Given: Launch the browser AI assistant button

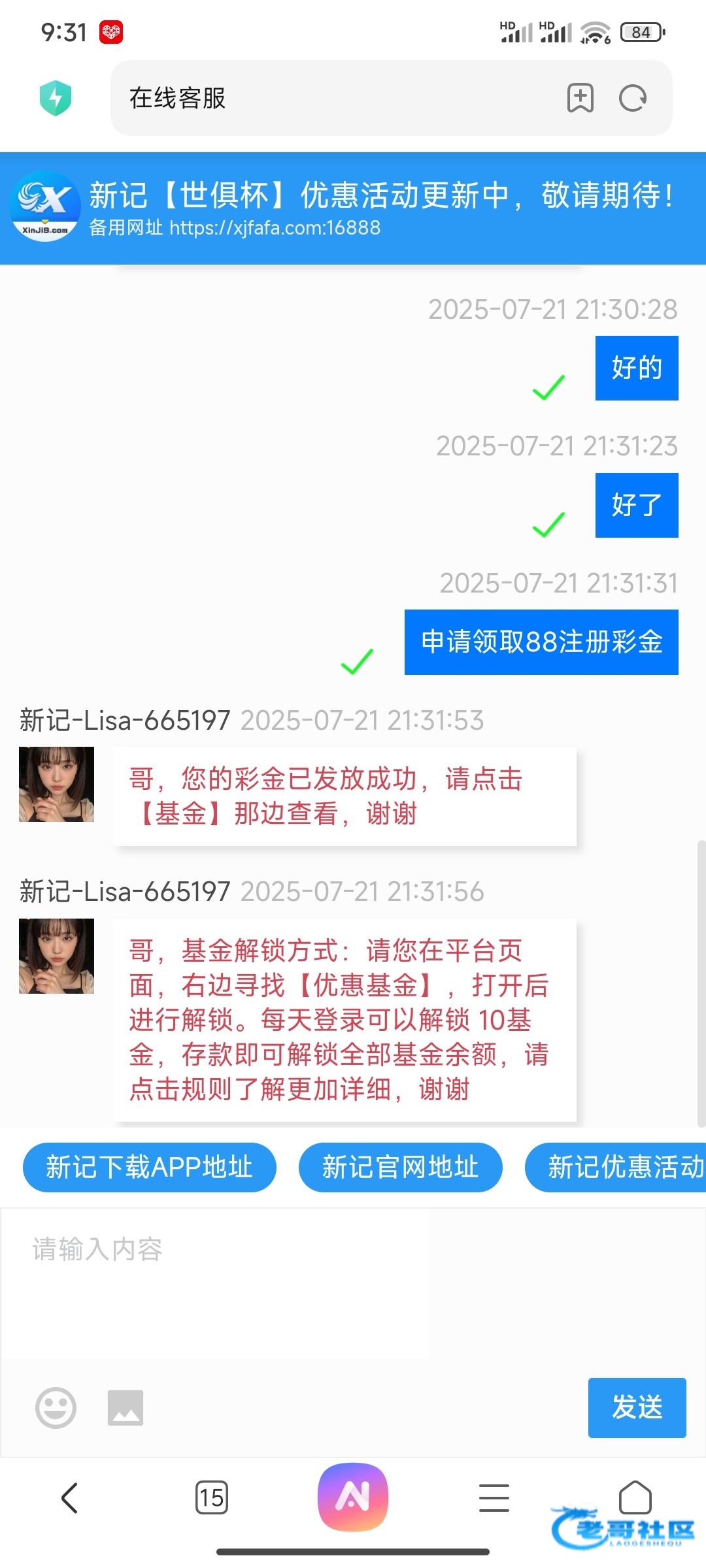Looking at the screenshot, I should coord(353,1497).
